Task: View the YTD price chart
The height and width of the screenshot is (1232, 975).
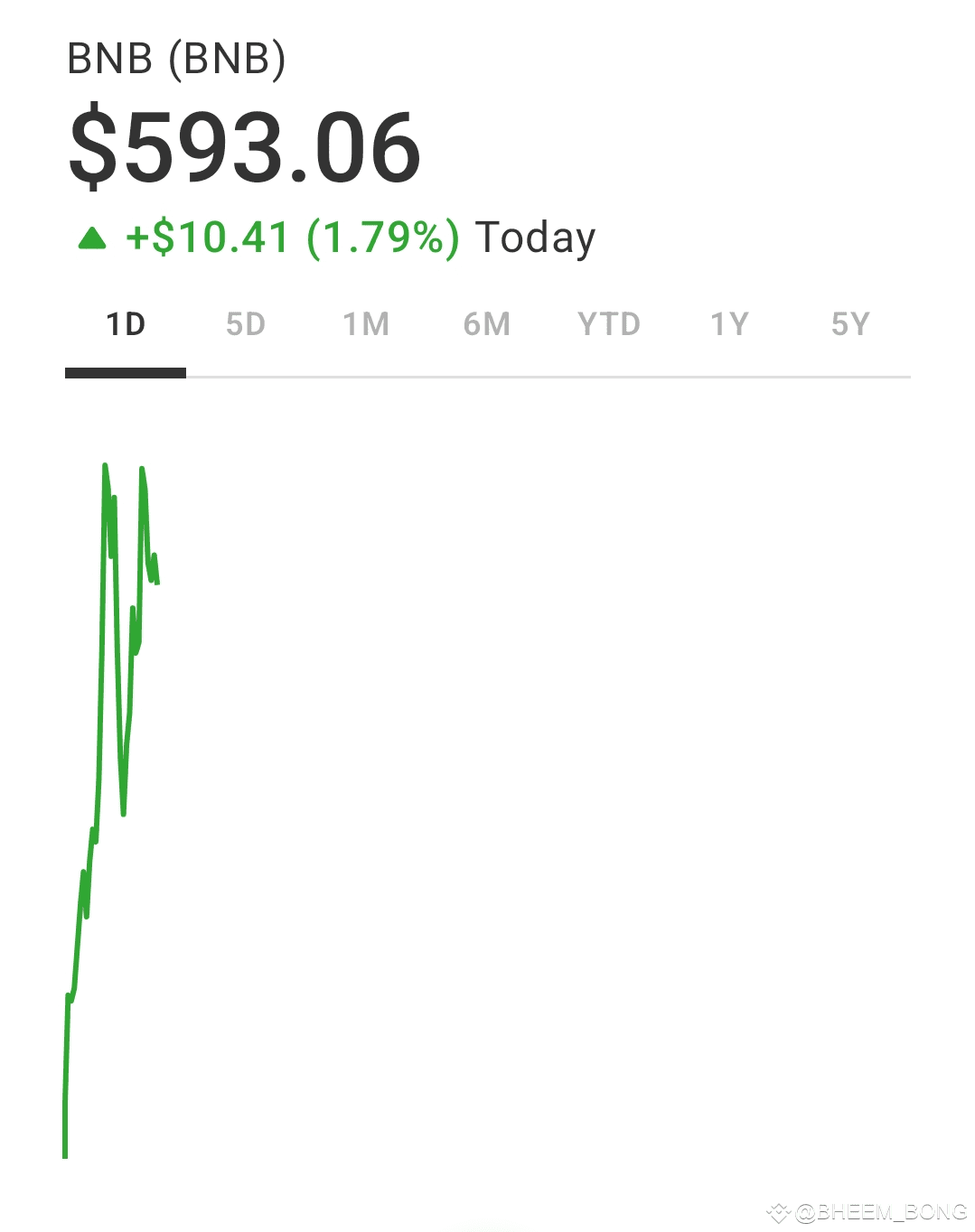Action: [609, 324]
